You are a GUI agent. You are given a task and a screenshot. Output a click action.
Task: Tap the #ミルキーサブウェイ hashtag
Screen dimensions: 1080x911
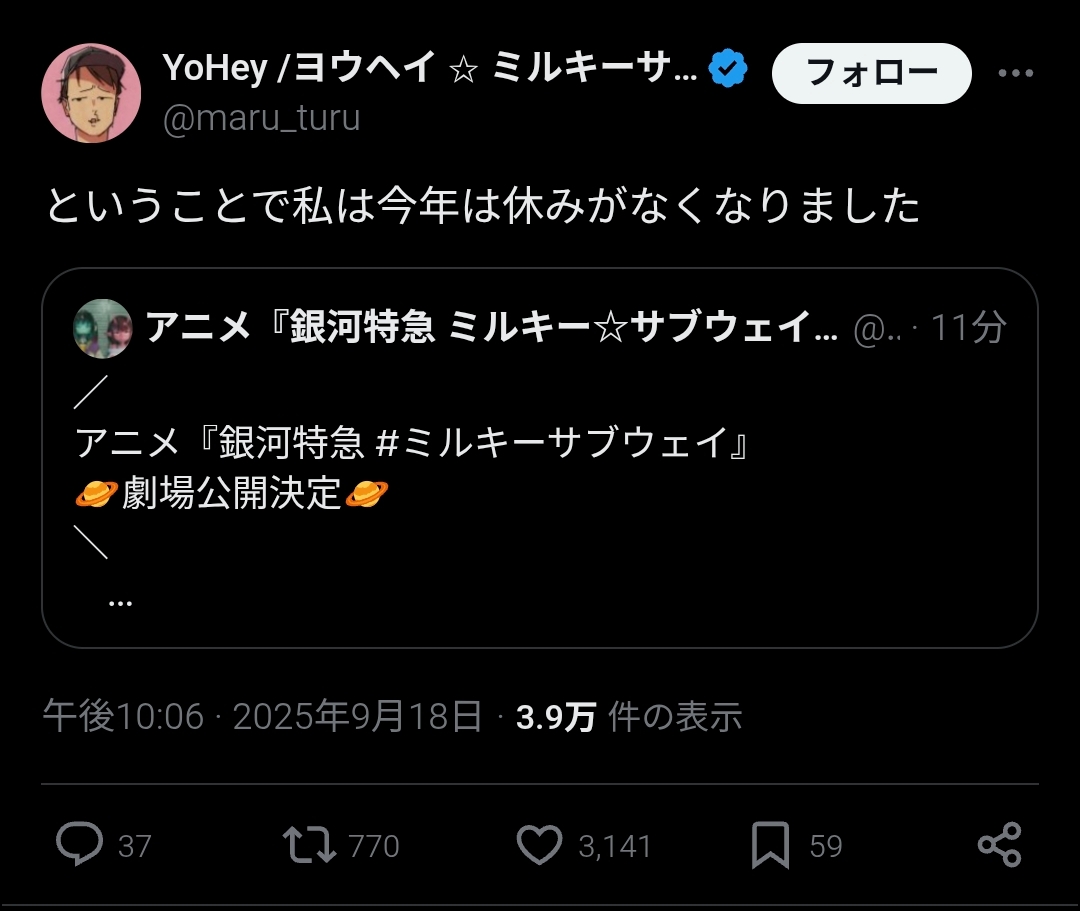(563, 443)
